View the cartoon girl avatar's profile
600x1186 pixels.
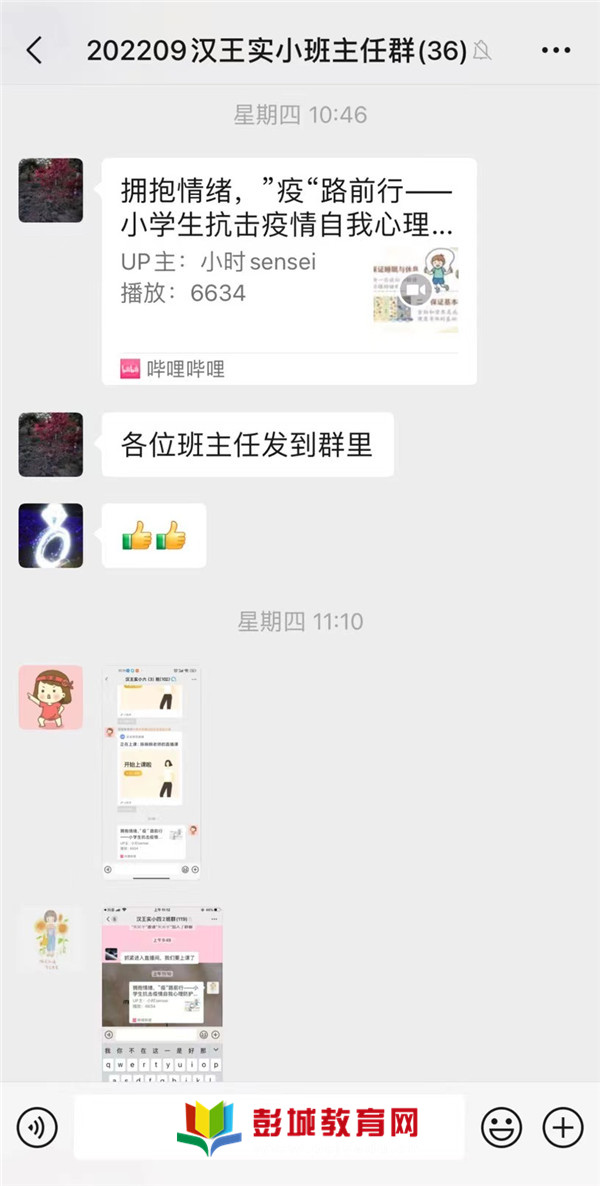coord(50,697)
